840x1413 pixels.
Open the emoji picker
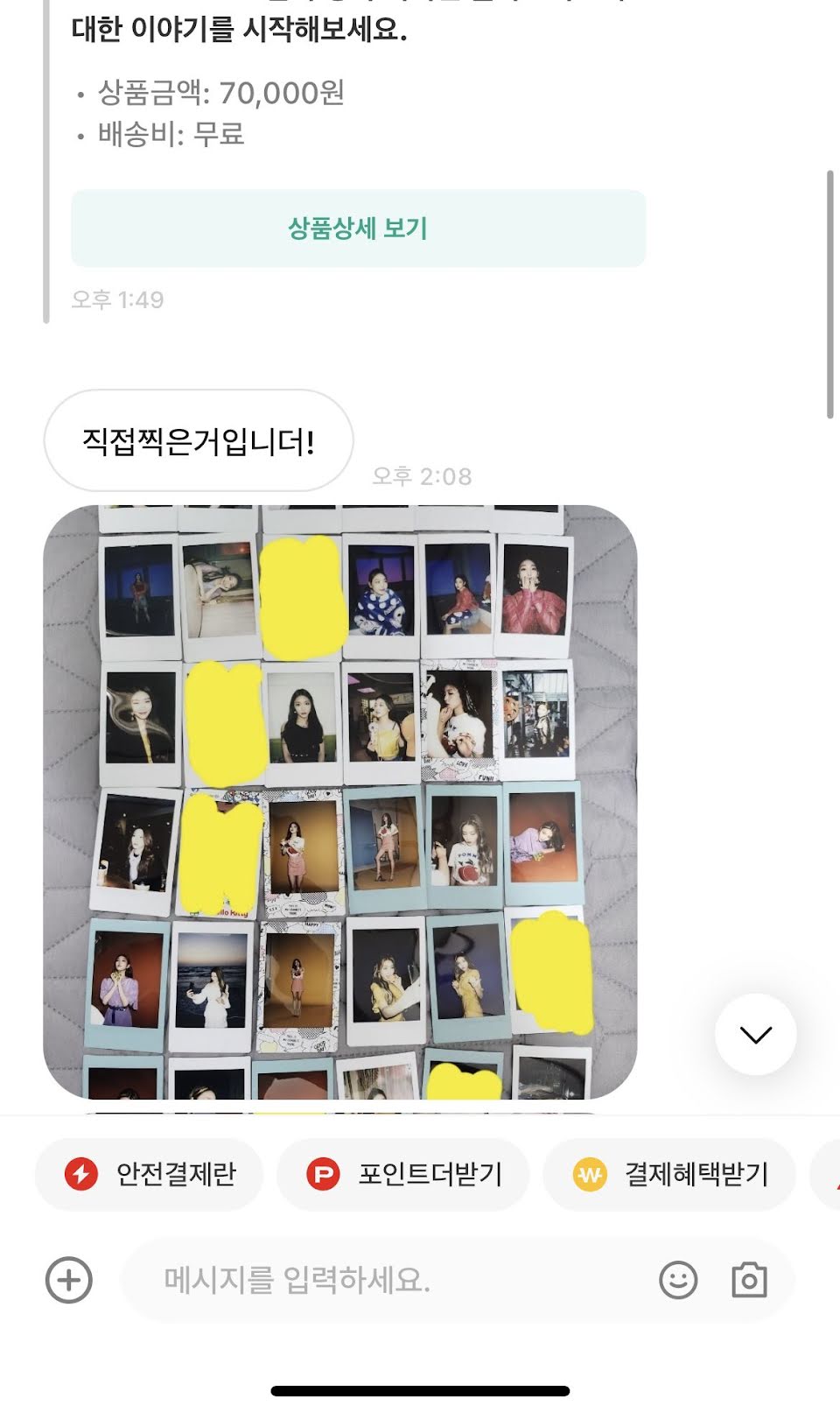[x=678, y=1280]
